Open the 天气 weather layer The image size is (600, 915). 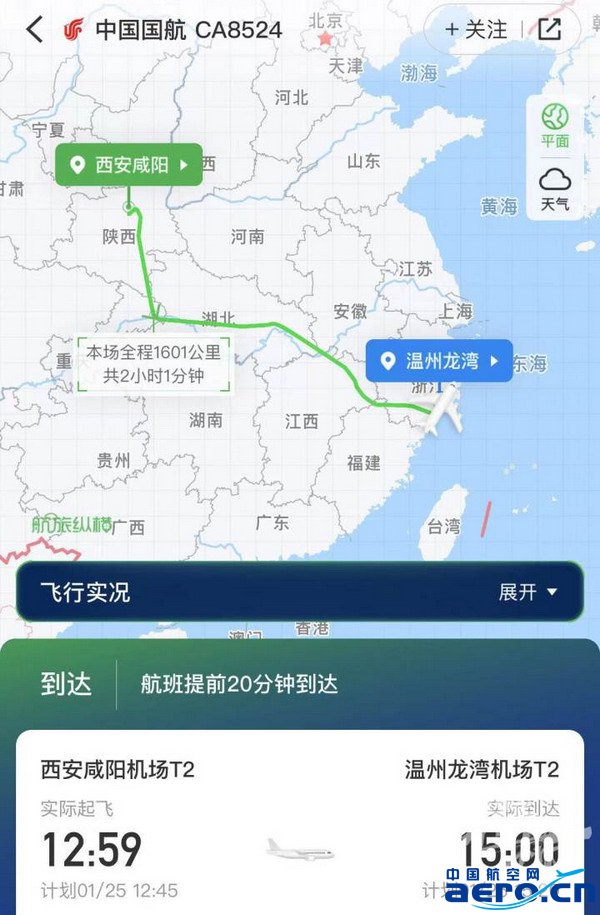[555, 189]
